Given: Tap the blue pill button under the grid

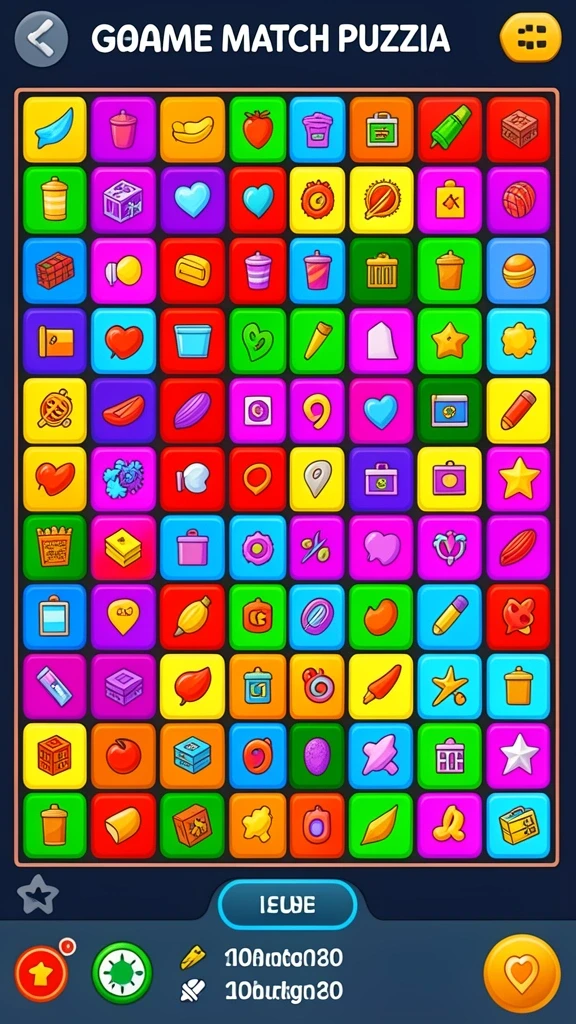Looking at the screenshot, I should point(287,904).
